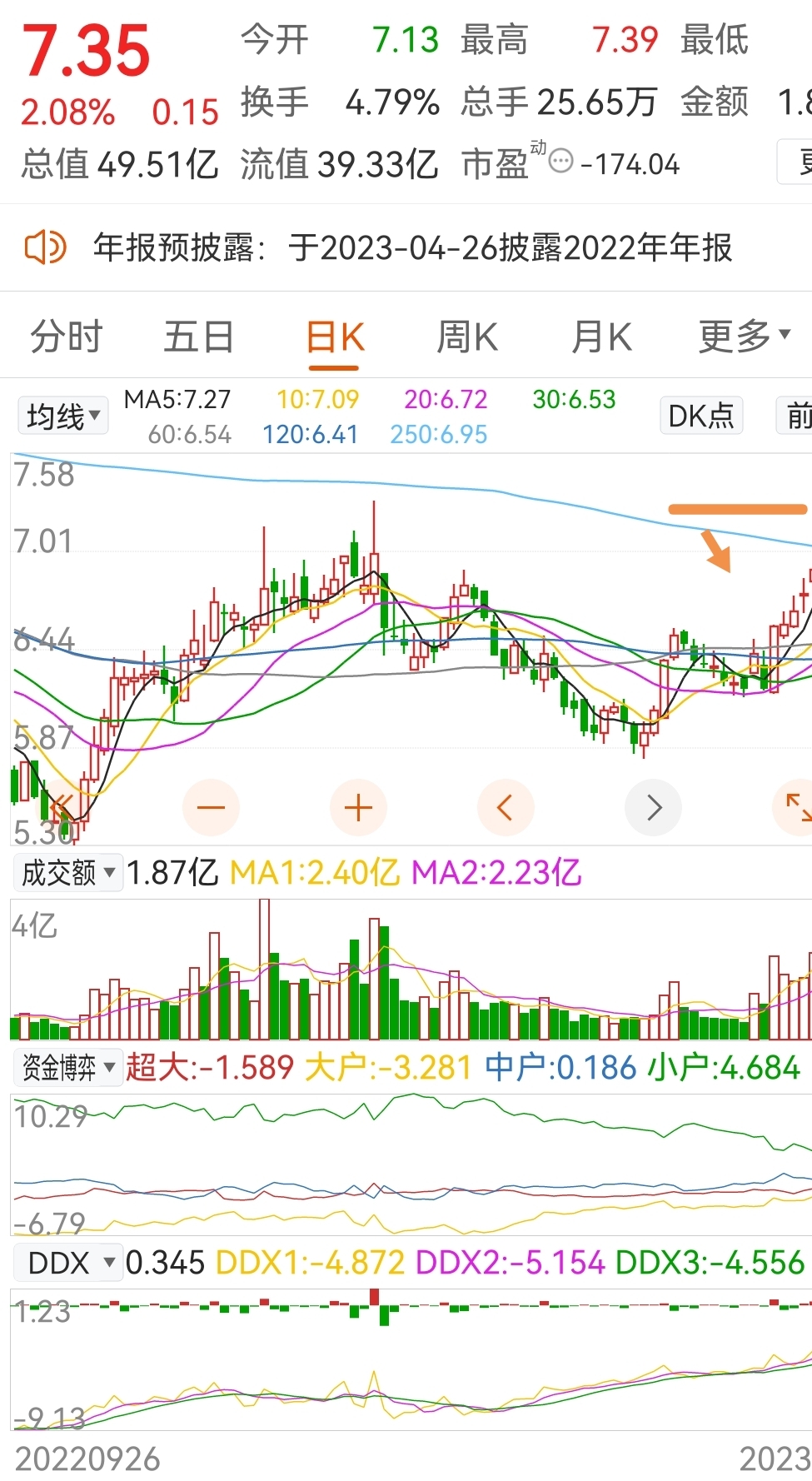
Task: Pan the chart right with arrow icon
Action: click(653, 806)
